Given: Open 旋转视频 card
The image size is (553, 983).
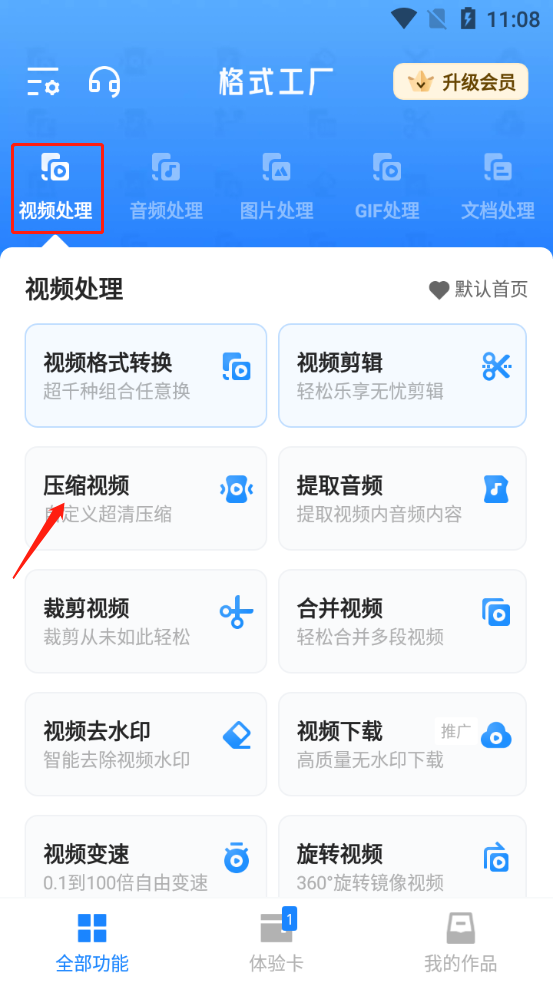Looking at the screenshot, I should click(x=403, y=857).
